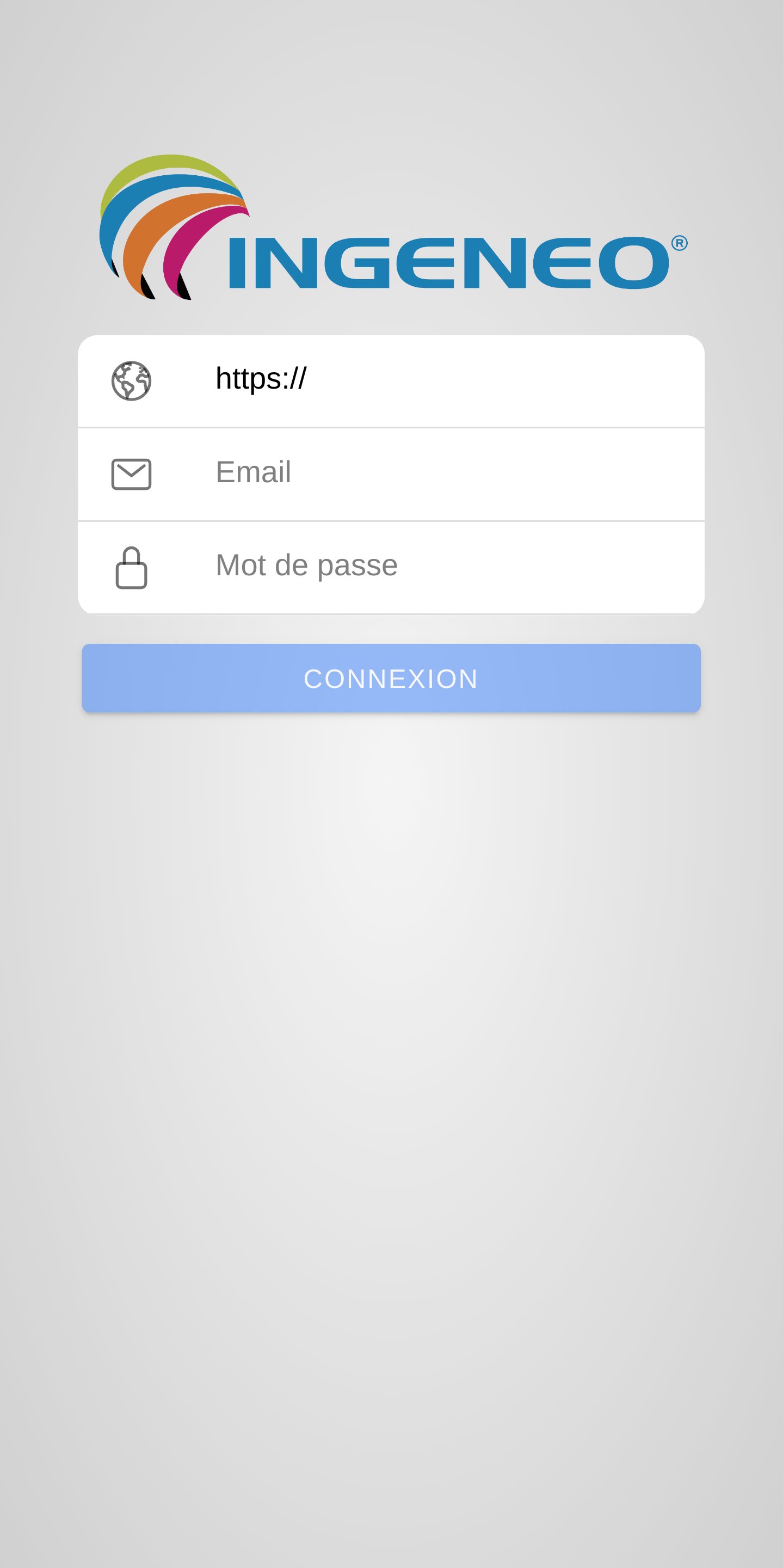Click the globe icon to change server protocol
Viewport: 783px width, 1568px height.
pyautogui.click(x=131, y=380)
